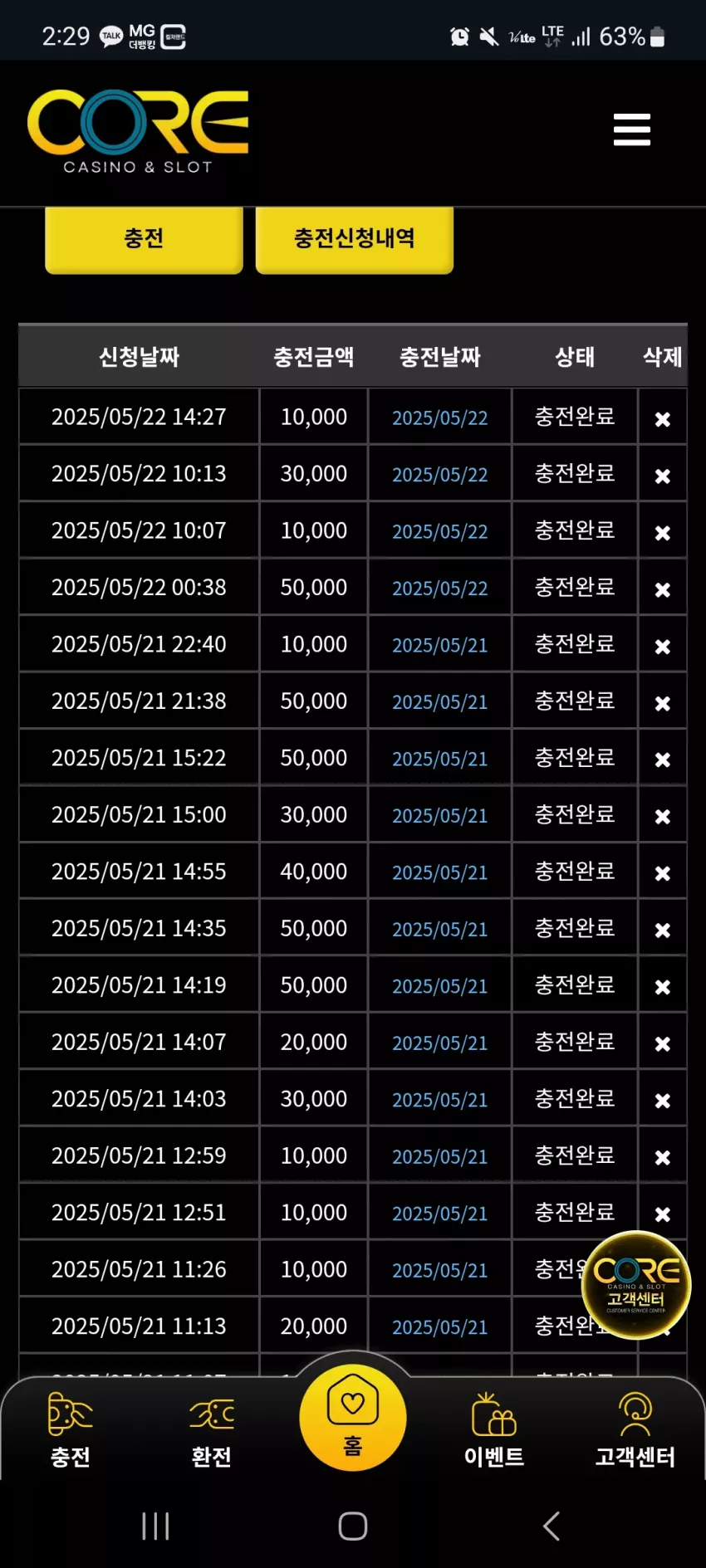Remove the 2025/05/21 15:00 record

point(662,817)
